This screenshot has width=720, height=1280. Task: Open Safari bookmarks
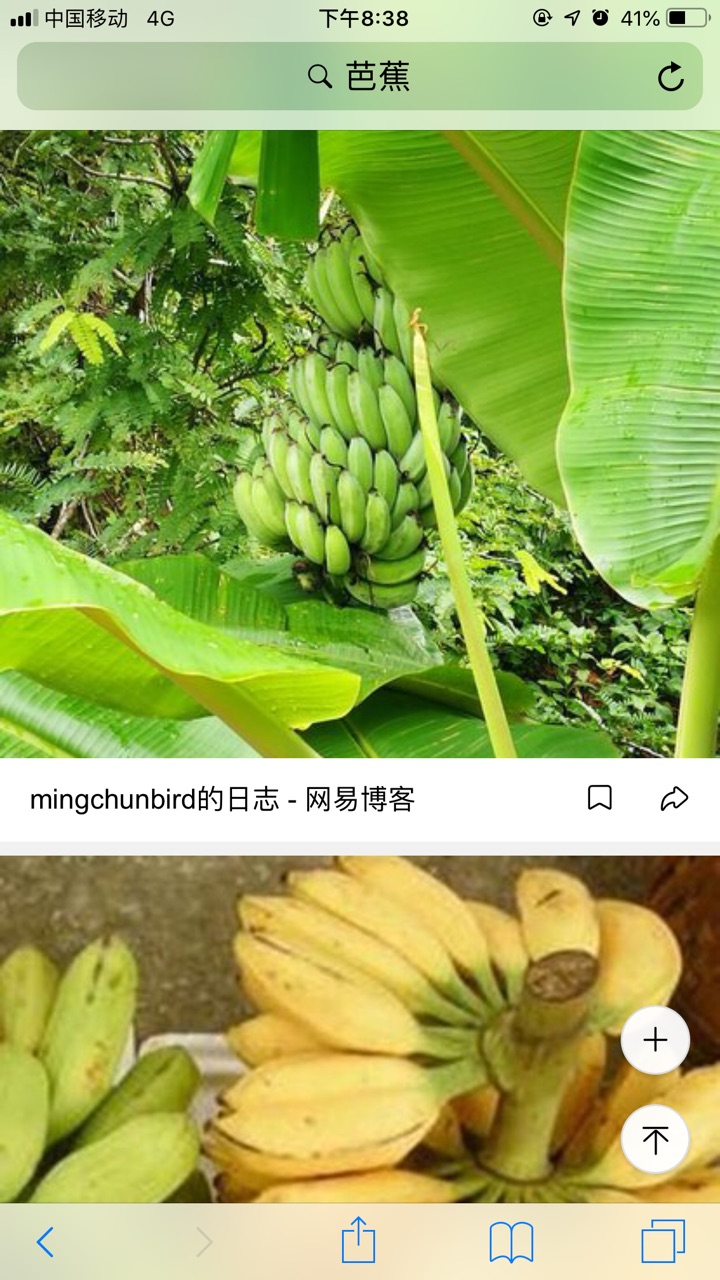tap(511, 1242)
